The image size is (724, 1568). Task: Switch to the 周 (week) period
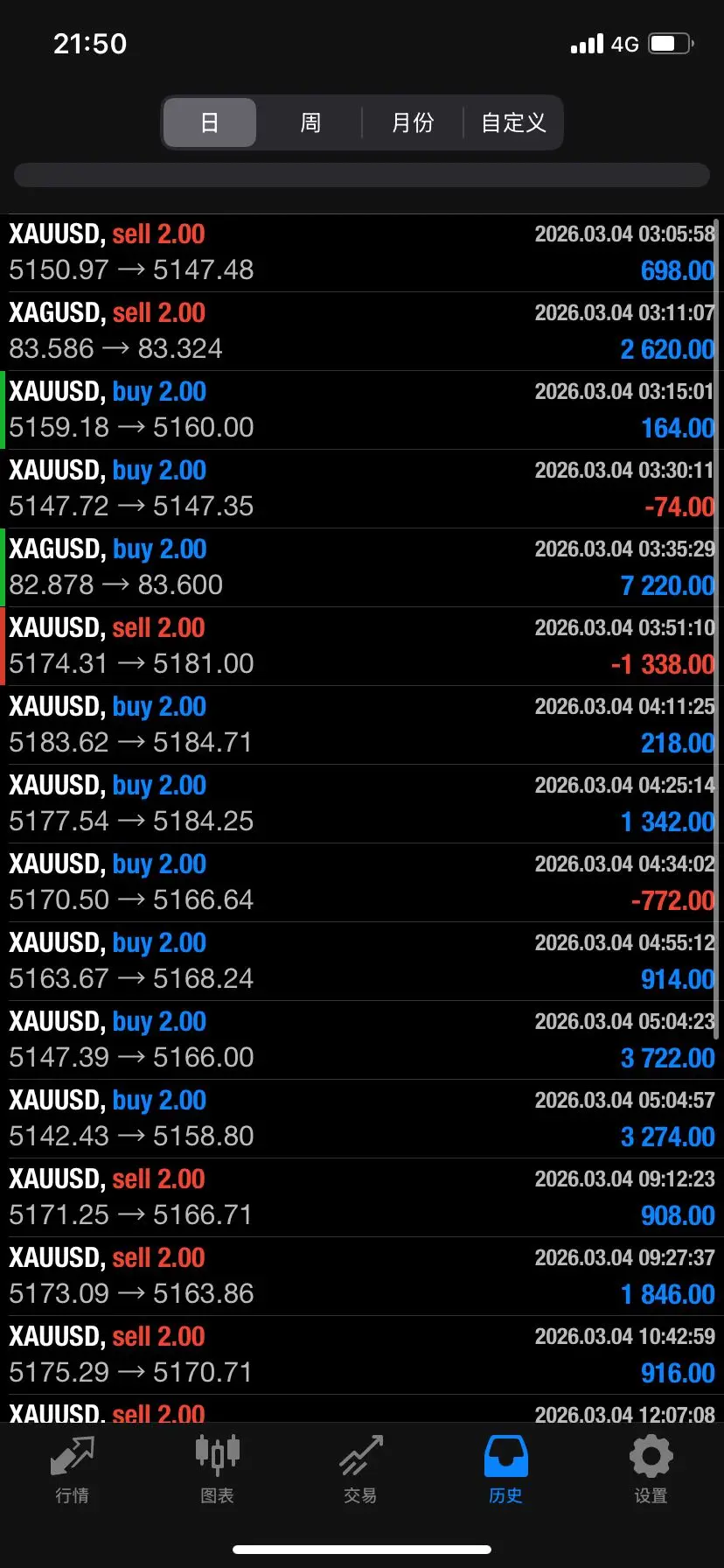(x=310, y=122)
